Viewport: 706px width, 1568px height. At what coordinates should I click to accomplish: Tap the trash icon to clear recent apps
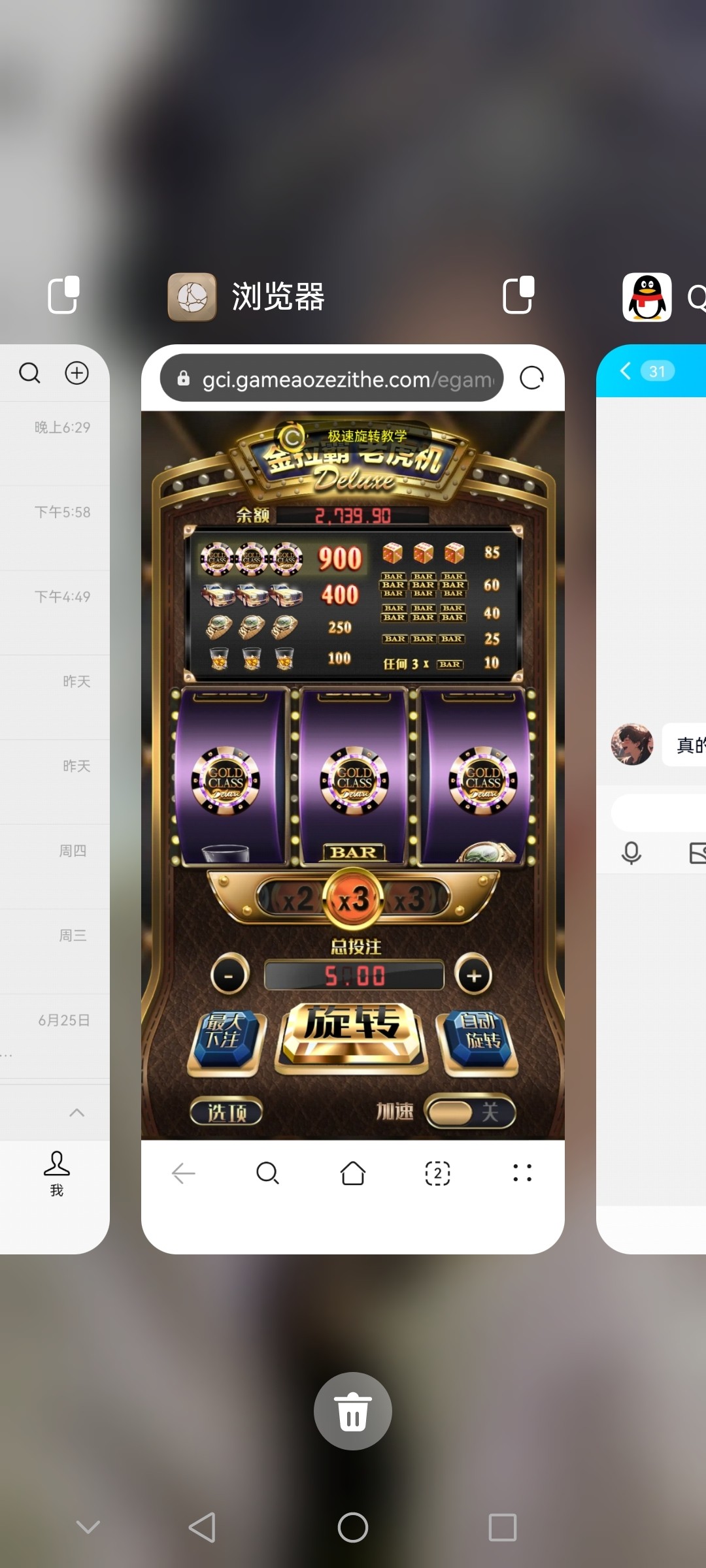[x=352, y=1409]
